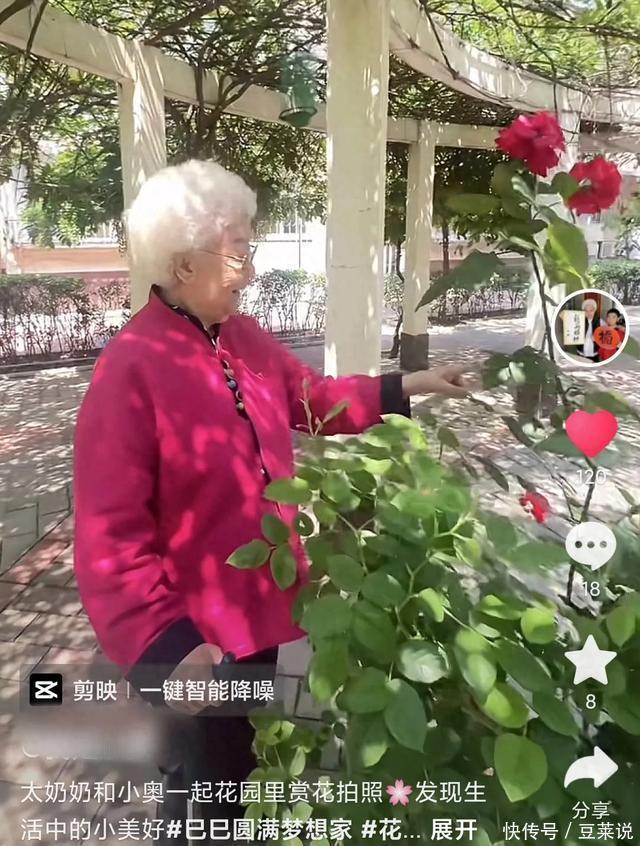This screenshot has width=640, height=846.
Task: Like this video with the heart
Action: (591, 433)
